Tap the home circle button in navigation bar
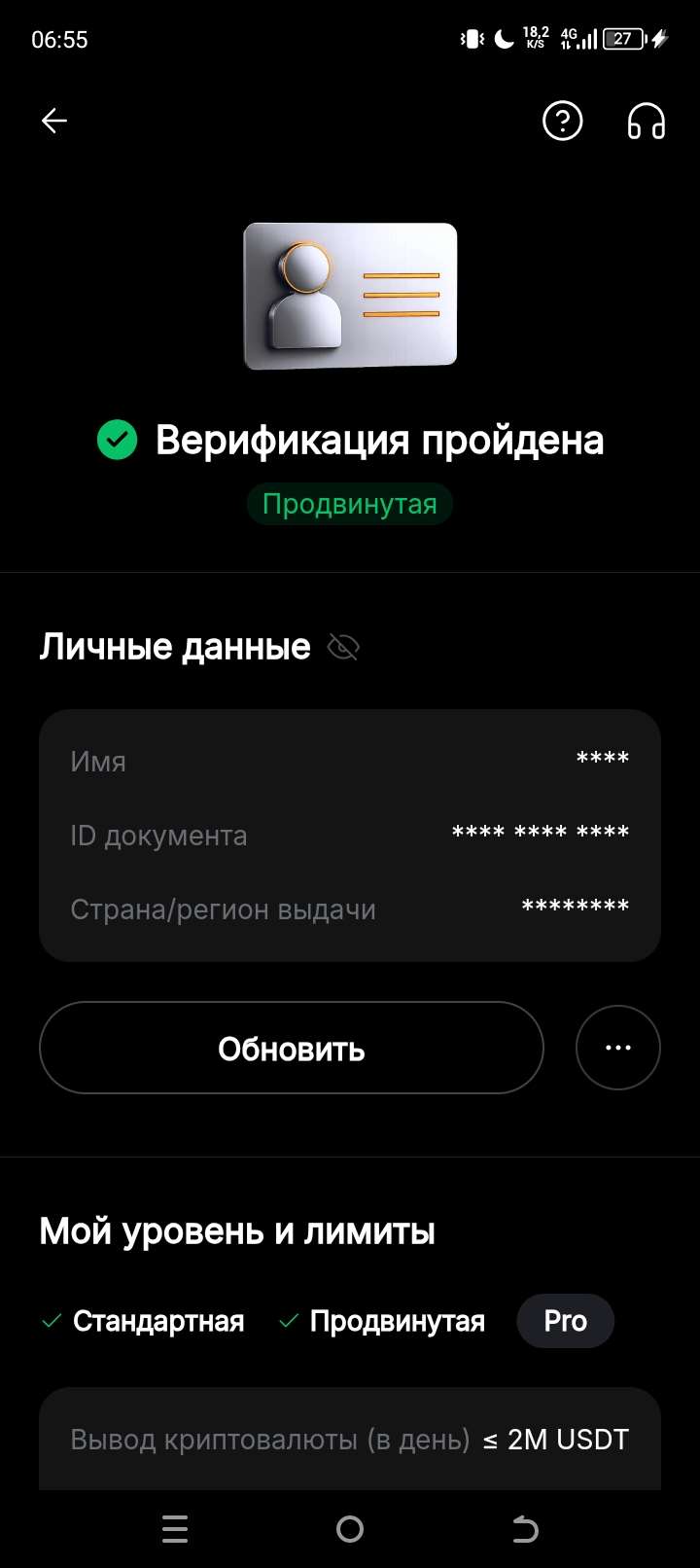This screenshot has height=1568, width=700. tap(349, 1528)
